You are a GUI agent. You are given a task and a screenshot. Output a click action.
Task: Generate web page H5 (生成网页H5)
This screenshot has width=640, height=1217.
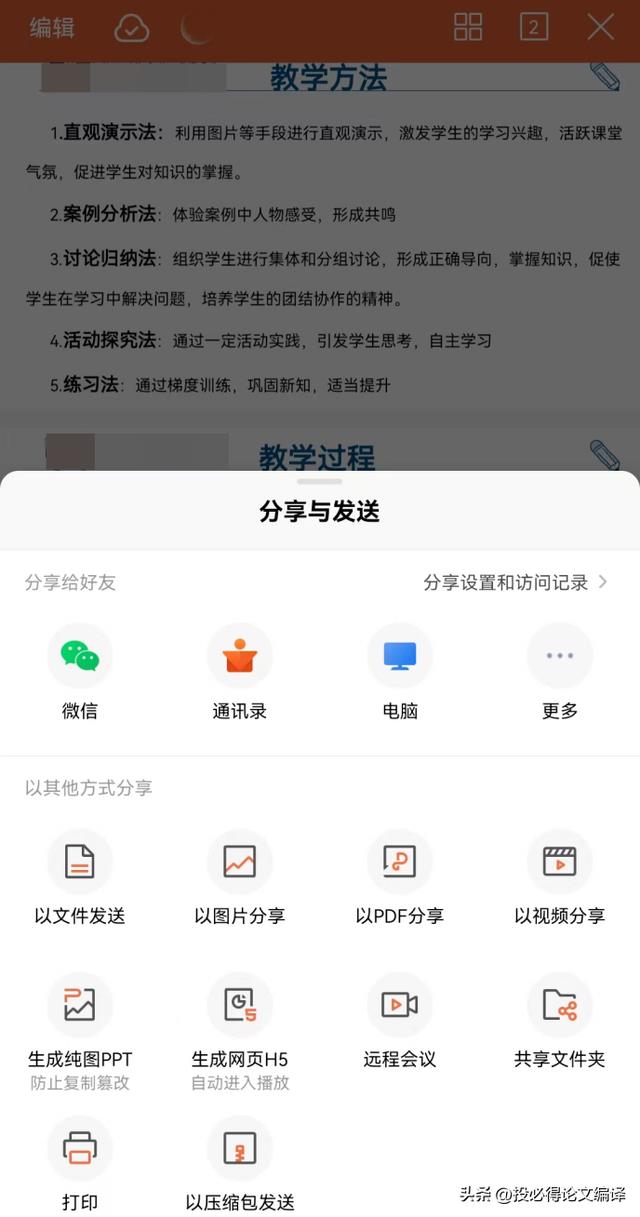[x=240, y=1031]
